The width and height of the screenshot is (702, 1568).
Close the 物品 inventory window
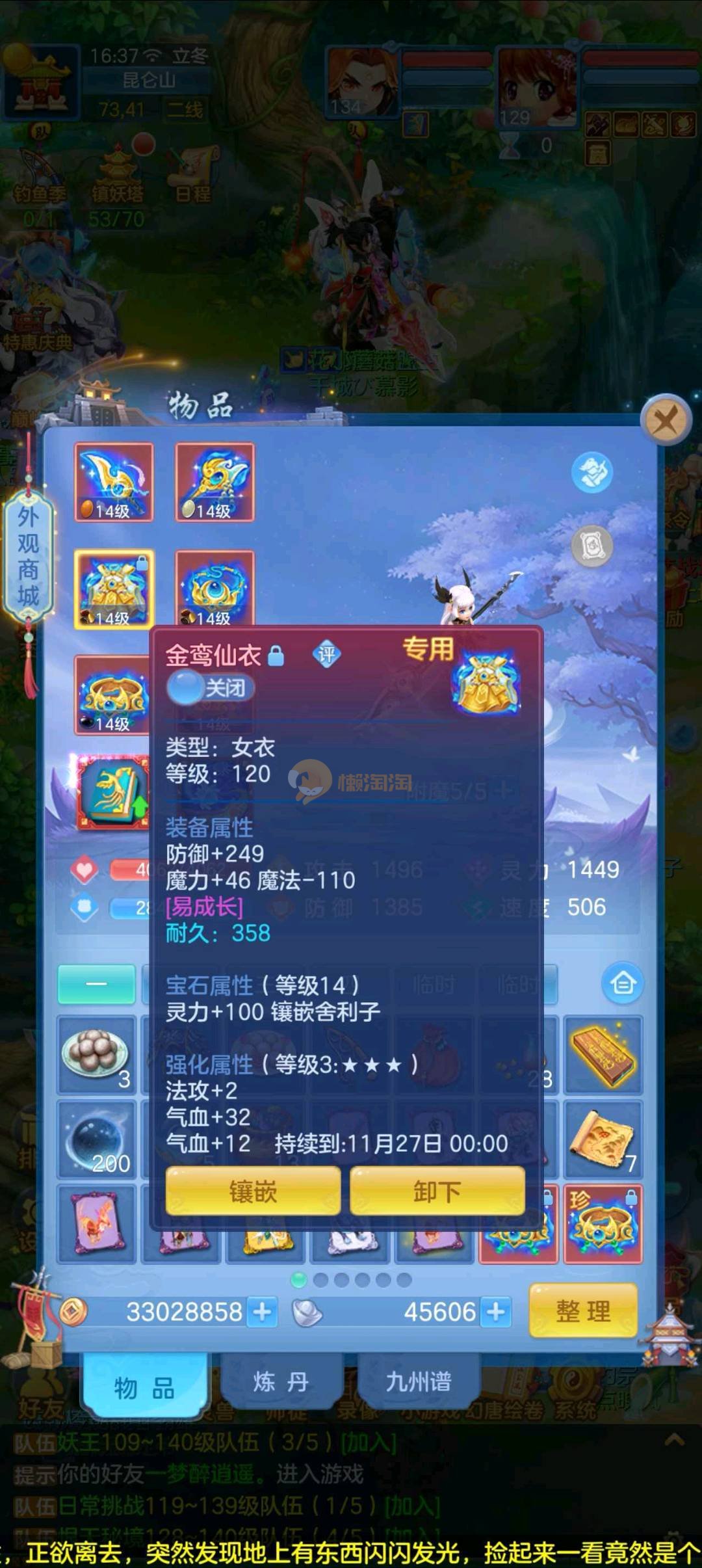click(x=665, y=420)
